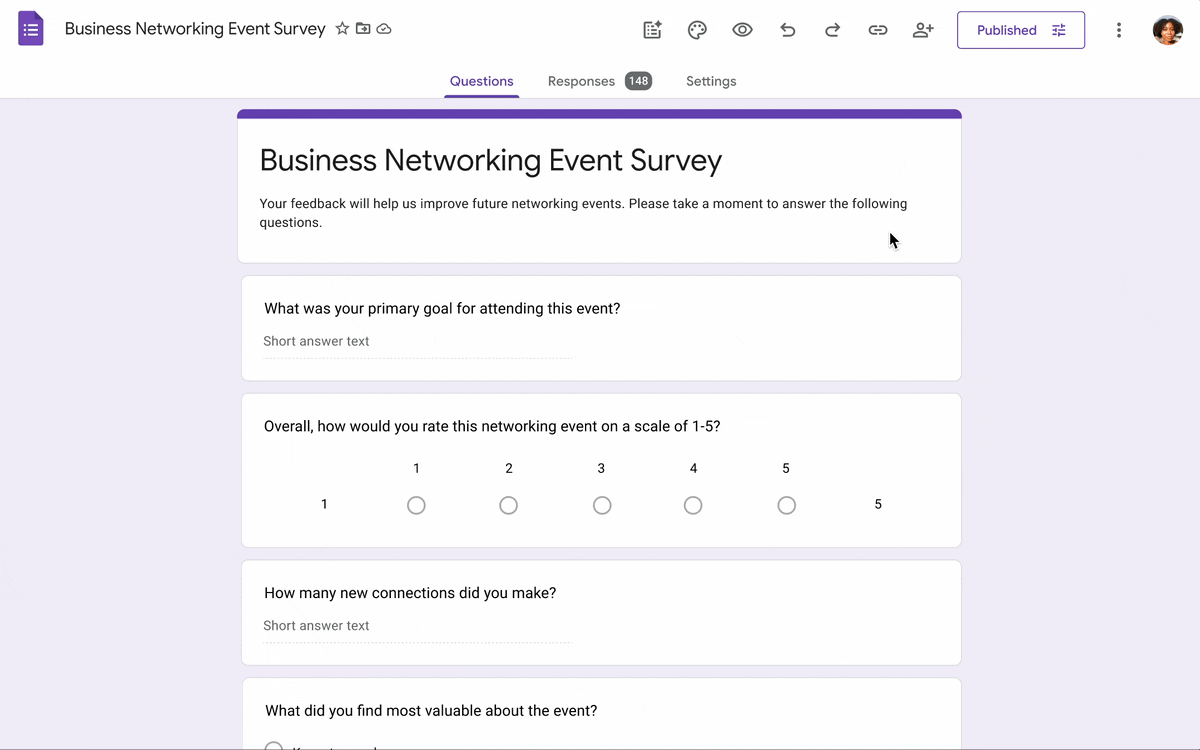Choose rating 5 on the linear scale
Screen dimensions: 1200x750
click(x=787, y=505)
